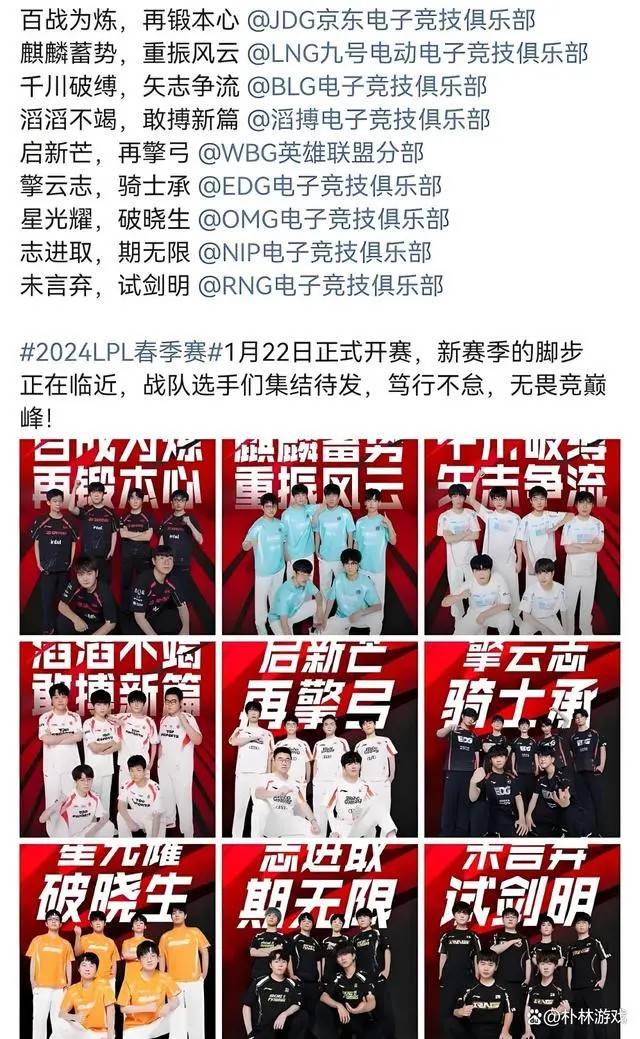Enlarge the 破晓生 team photo
Image resolution: width=640 pixels, height=1039 pixels.
[117, 940]
